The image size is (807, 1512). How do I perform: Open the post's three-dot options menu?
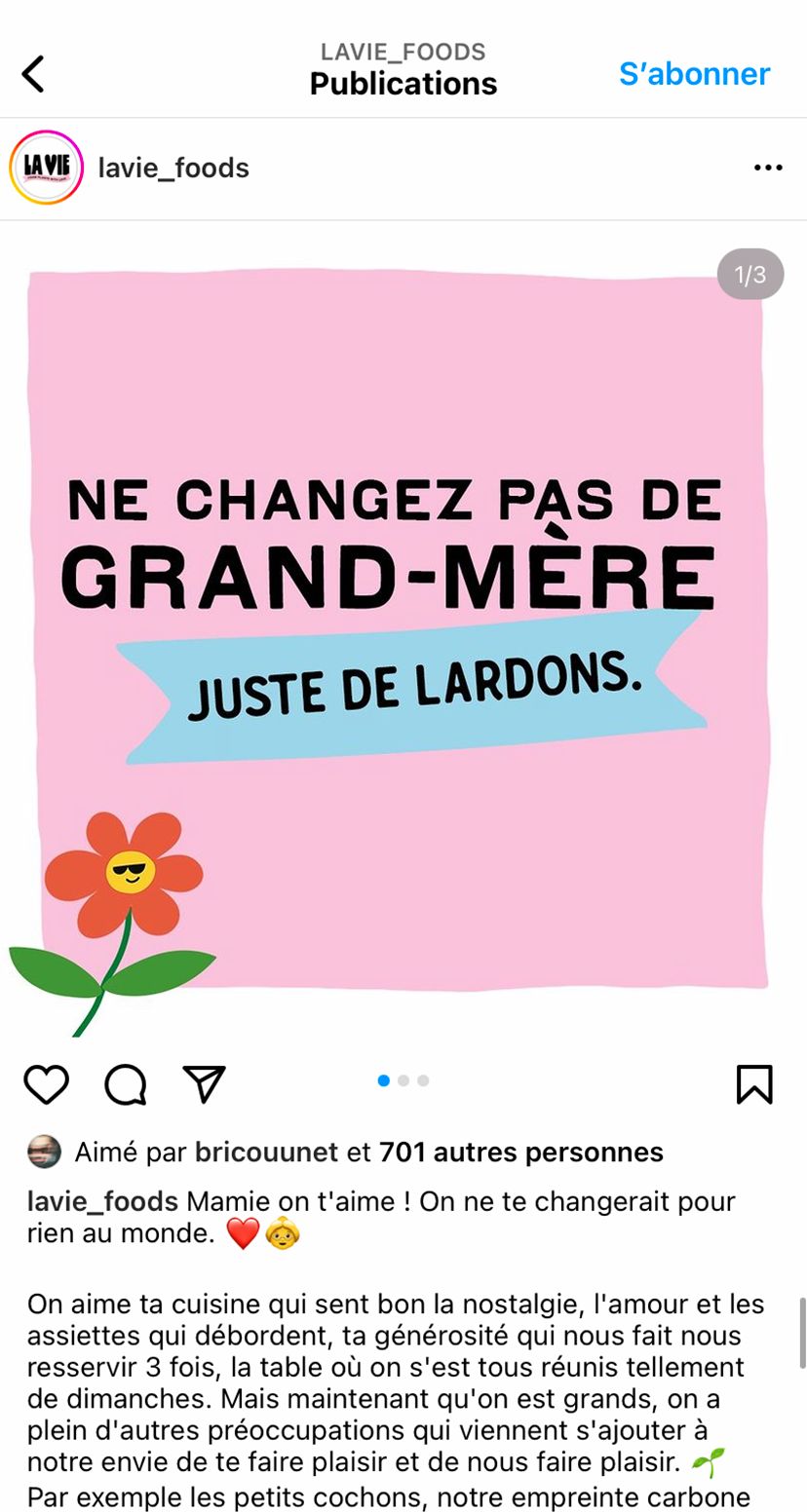click(x=768, y=168)
